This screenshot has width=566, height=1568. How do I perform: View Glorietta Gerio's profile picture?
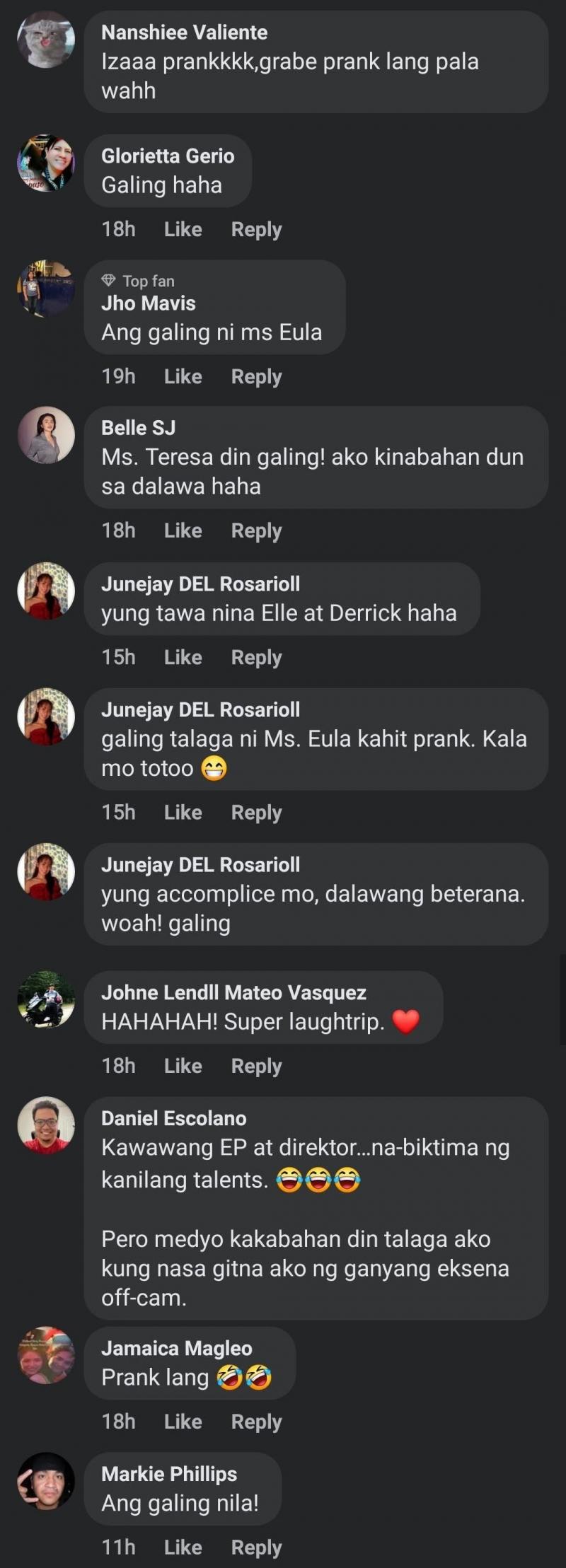(x=46, y=163)
